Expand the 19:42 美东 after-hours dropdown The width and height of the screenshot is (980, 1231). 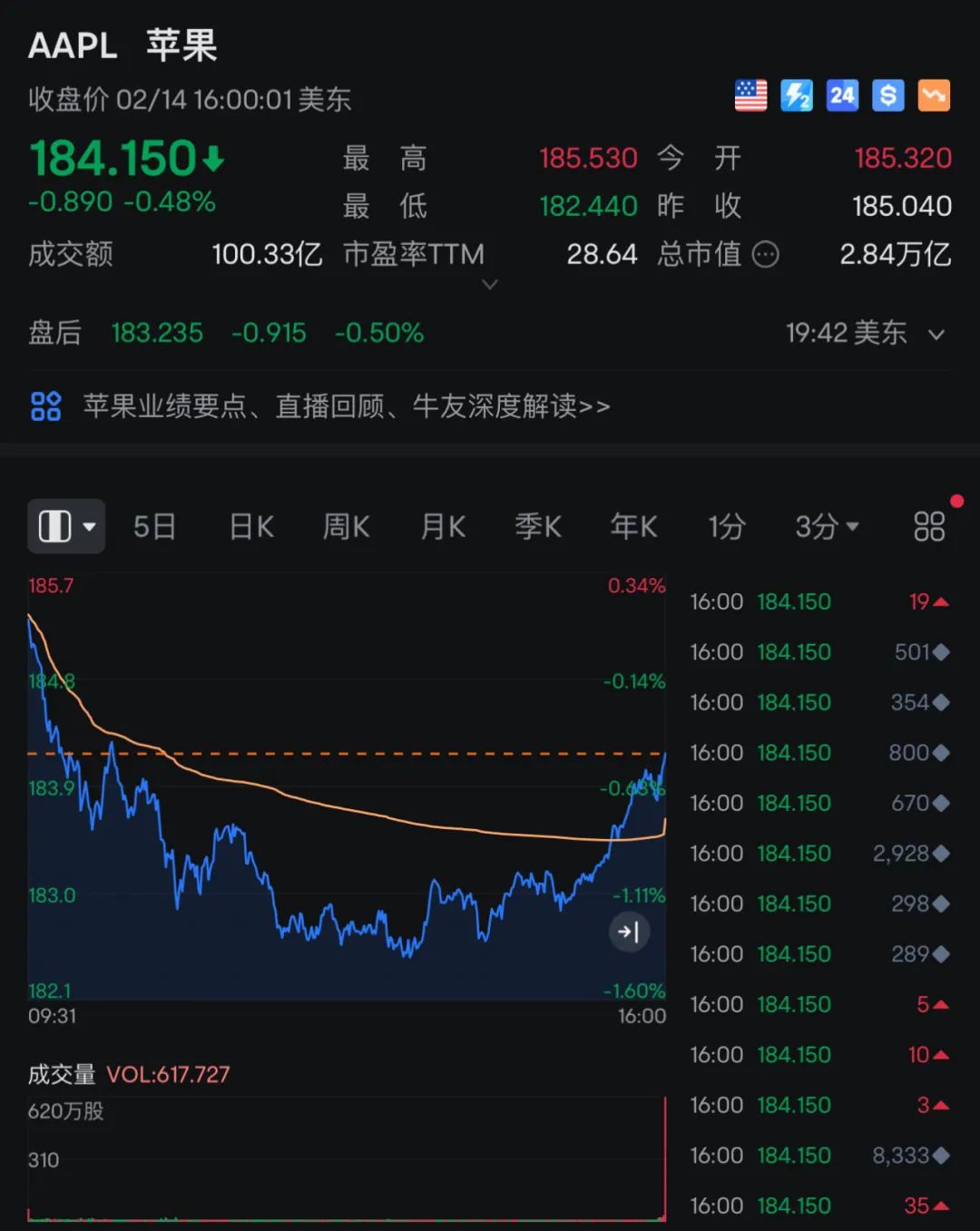(x=936, y=335)
